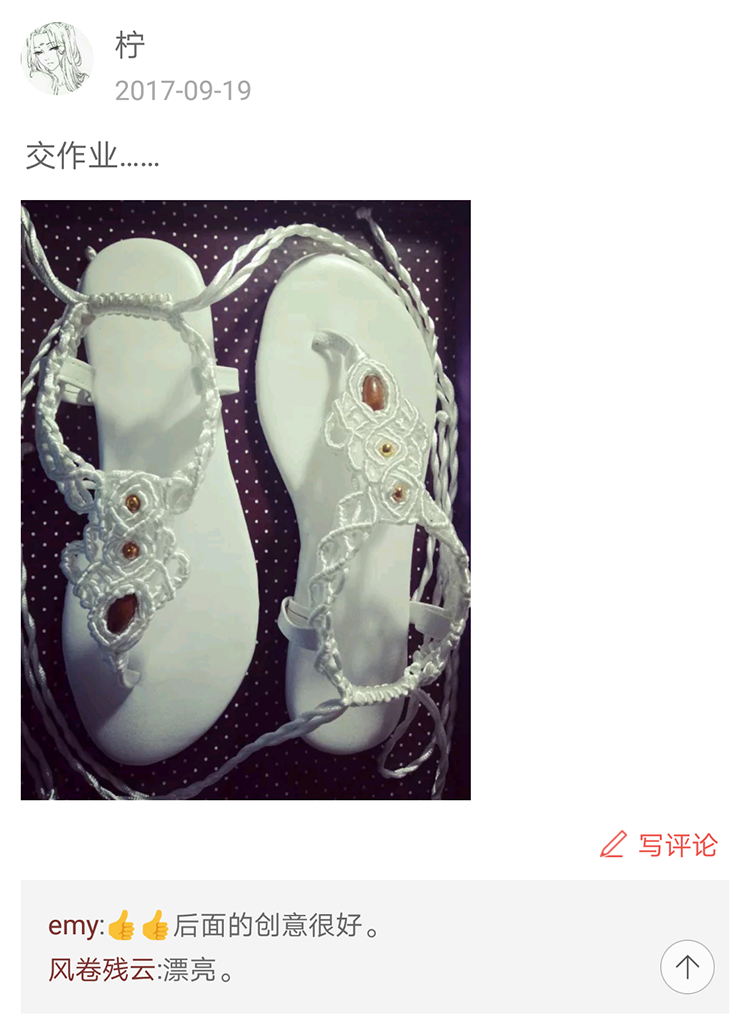This screenshot has height=1017, width=750.
Task: Tap 写评论 to write a comment
Action: click(659, 845)
